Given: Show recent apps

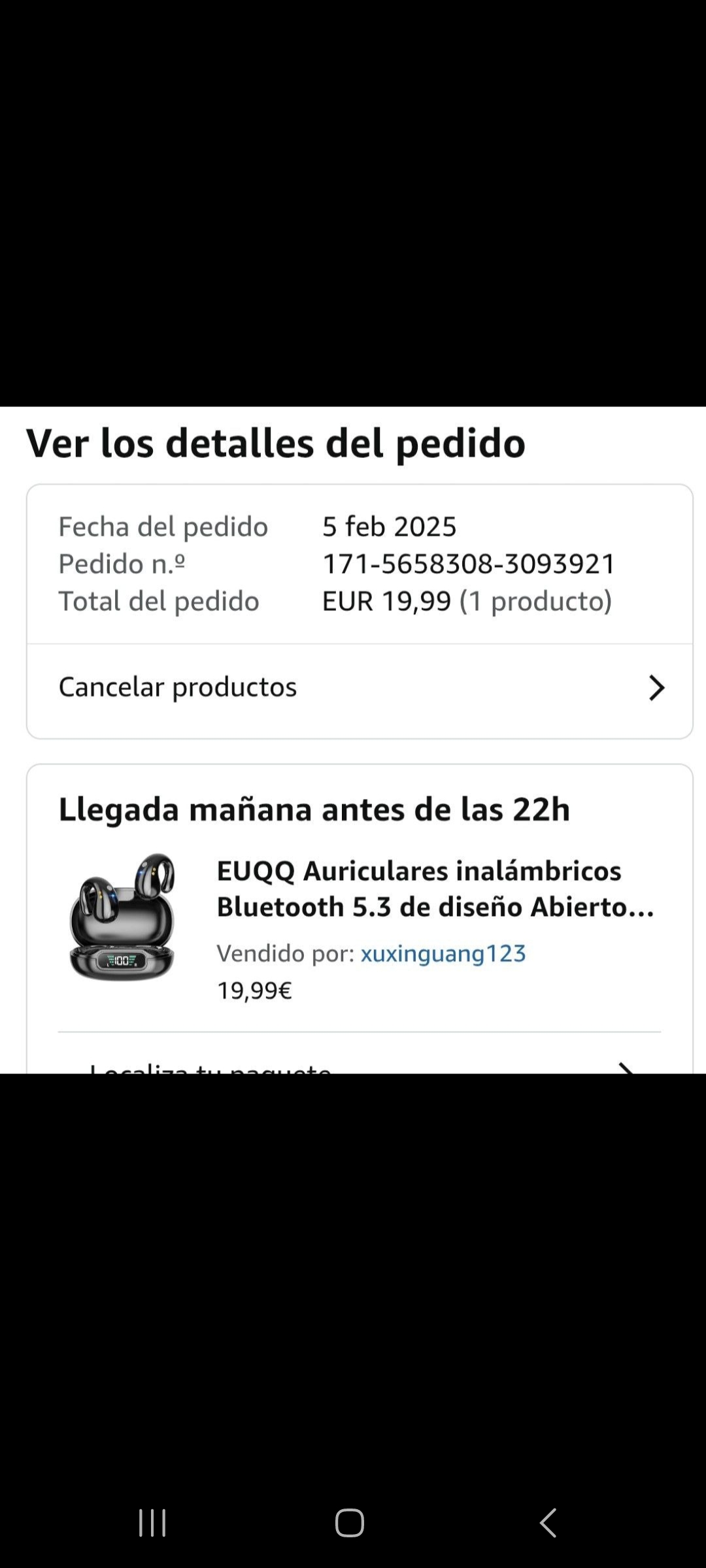Looking at the screenshot, I should point(152,1523).
